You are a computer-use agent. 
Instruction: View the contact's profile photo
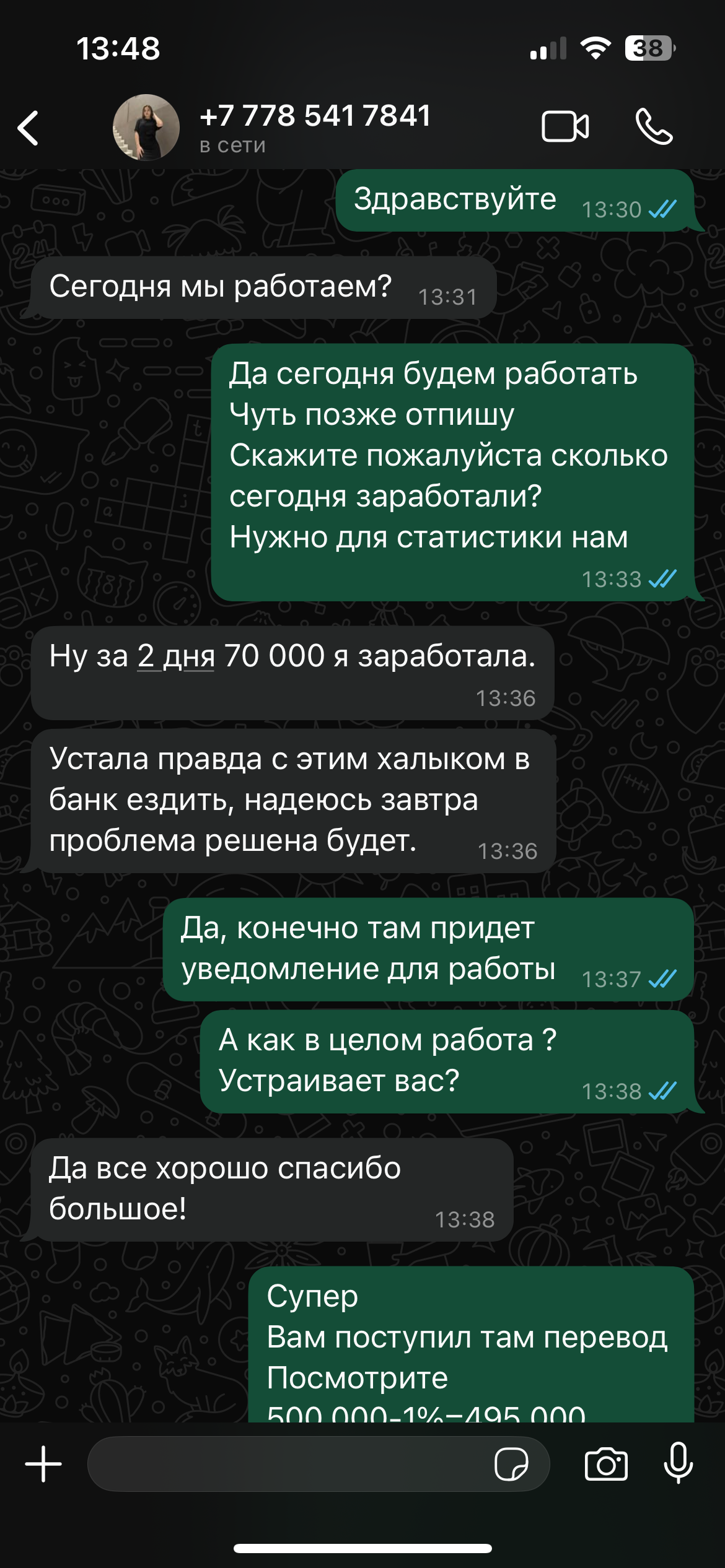click(146, 128)
